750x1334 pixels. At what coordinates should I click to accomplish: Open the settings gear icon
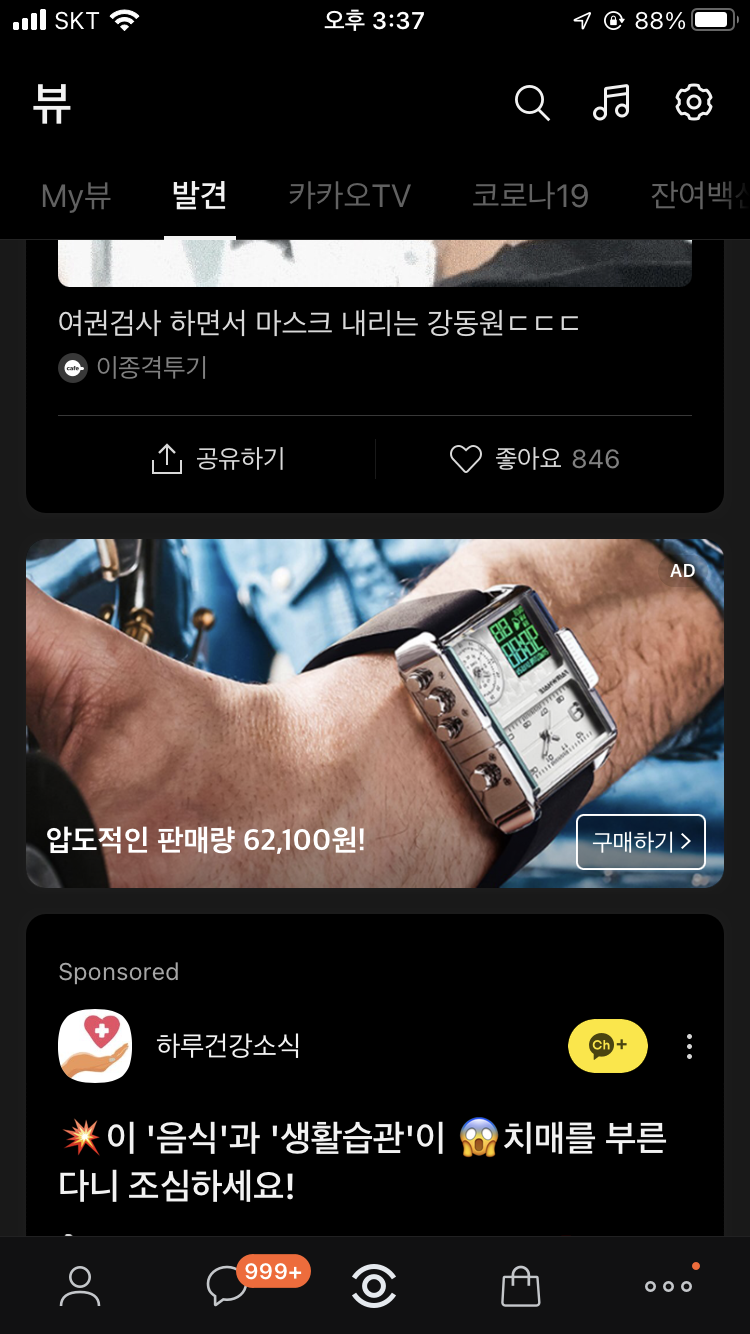[694, 101]
